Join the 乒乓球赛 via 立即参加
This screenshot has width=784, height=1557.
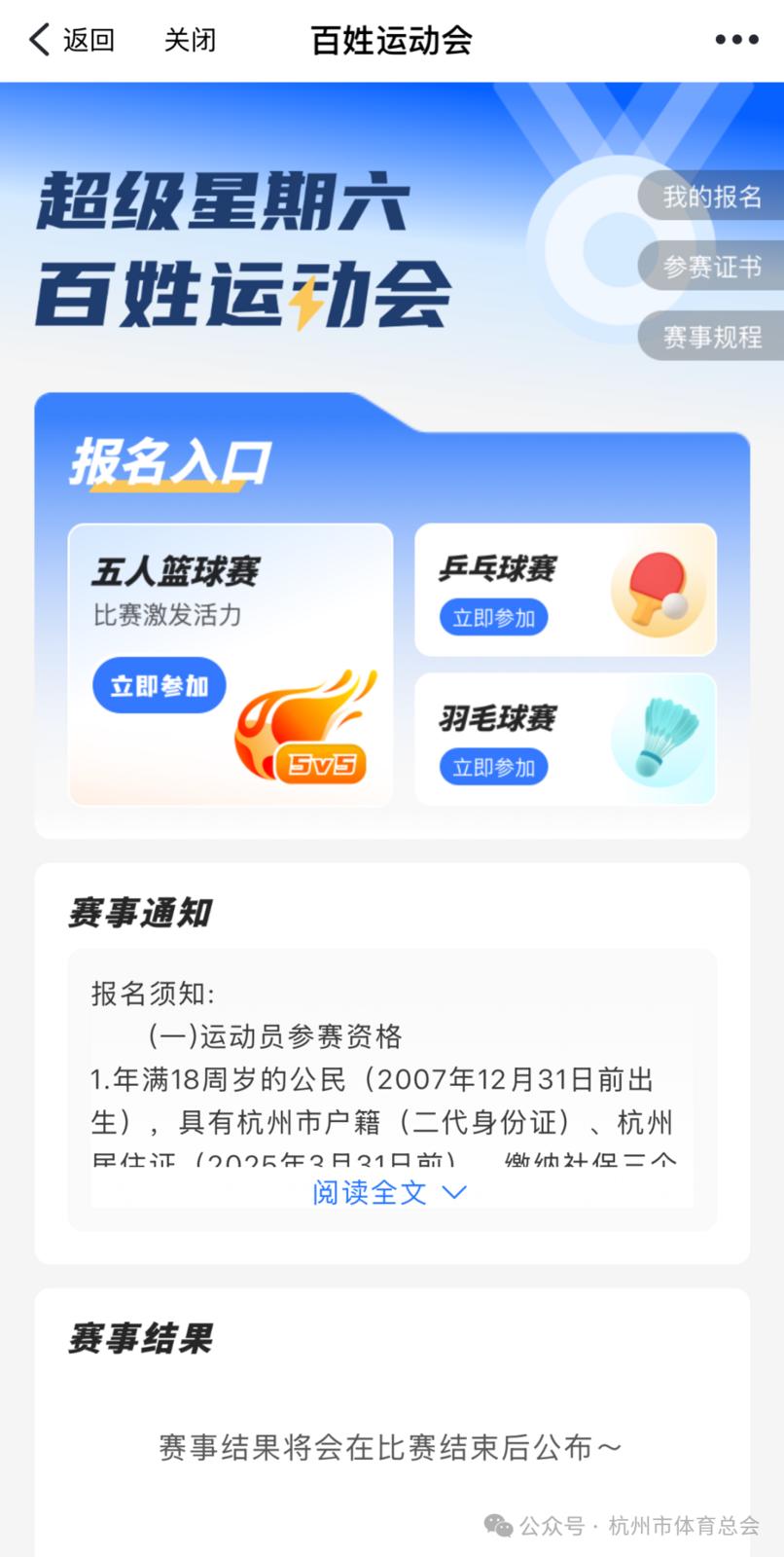(493, 618)
